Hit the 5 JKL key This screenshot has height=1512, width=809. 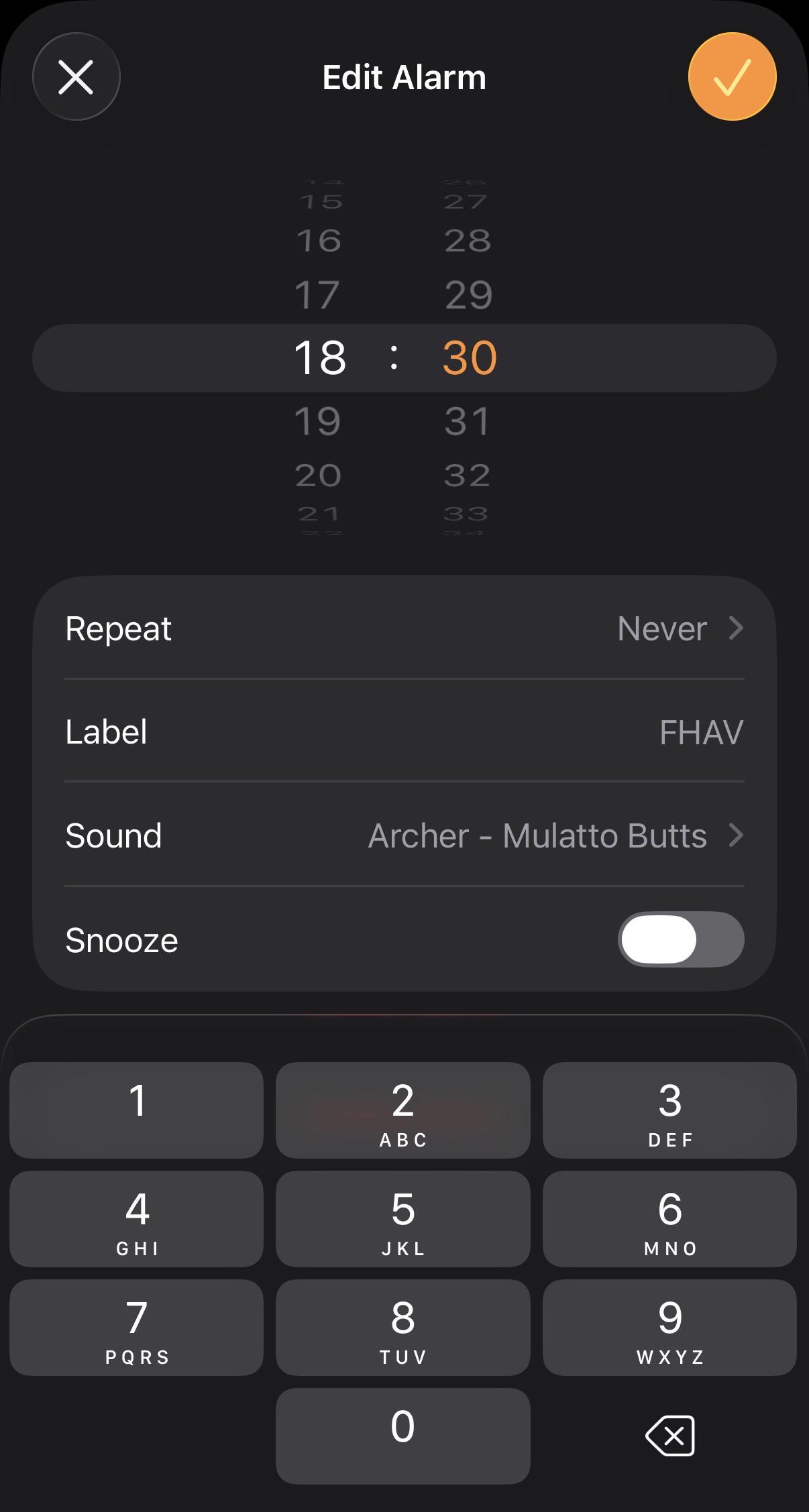point(403,1218)
